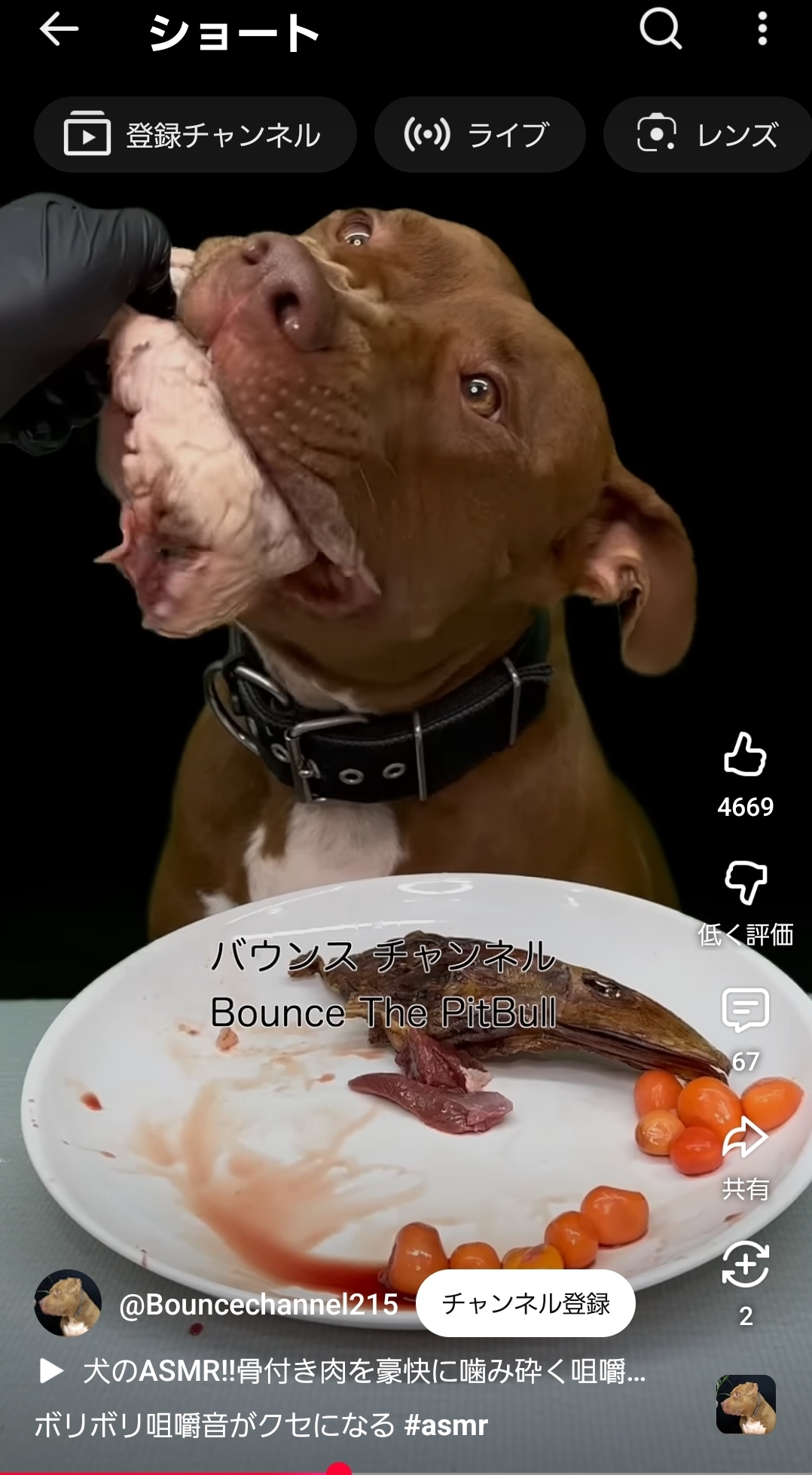812x1475 pixels.
Task: Open the sound thumbnail beside the description
Action: 745,1404
